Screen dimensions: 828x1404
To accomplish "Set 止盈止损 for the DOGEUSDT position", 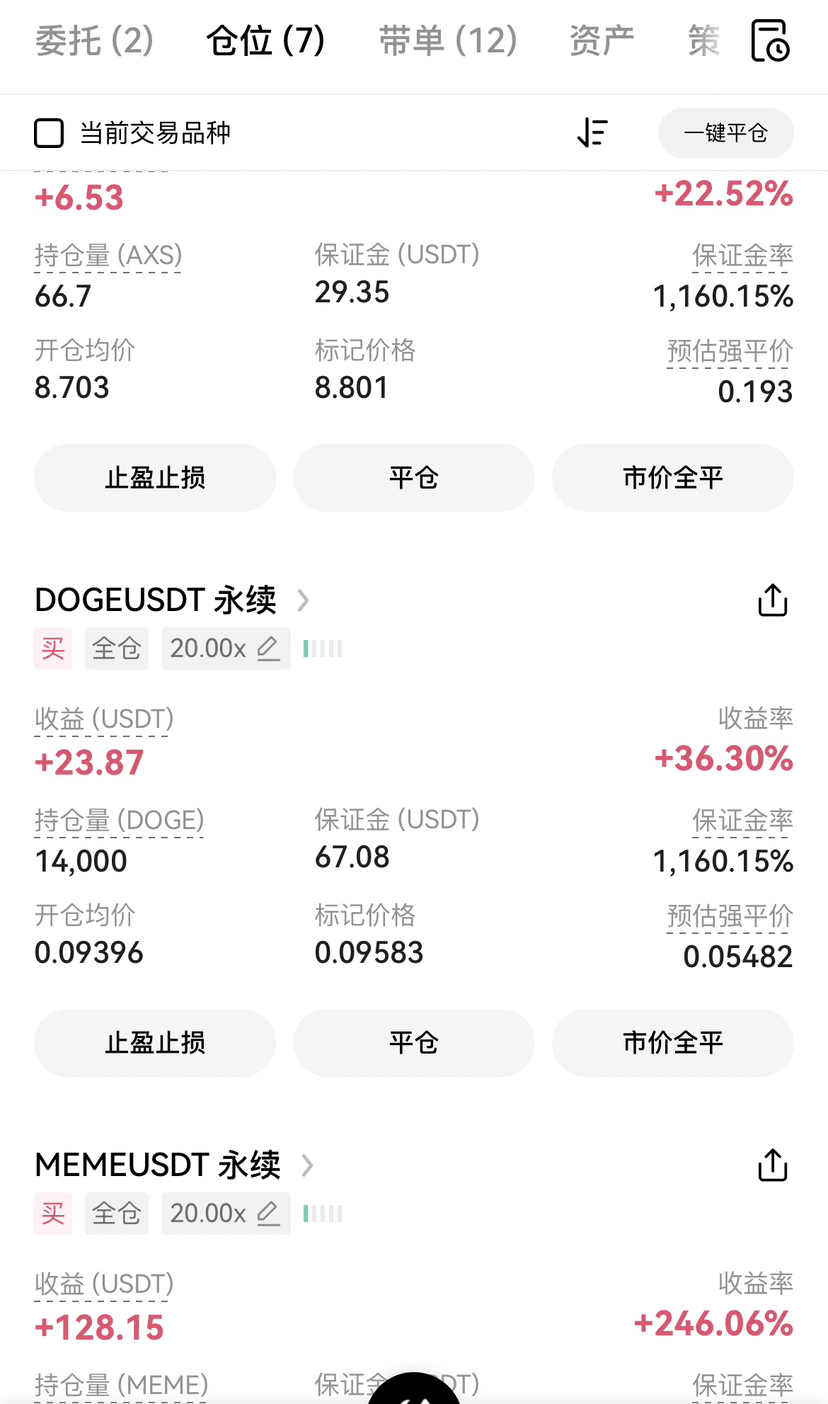I will [x=155, y=1043].
